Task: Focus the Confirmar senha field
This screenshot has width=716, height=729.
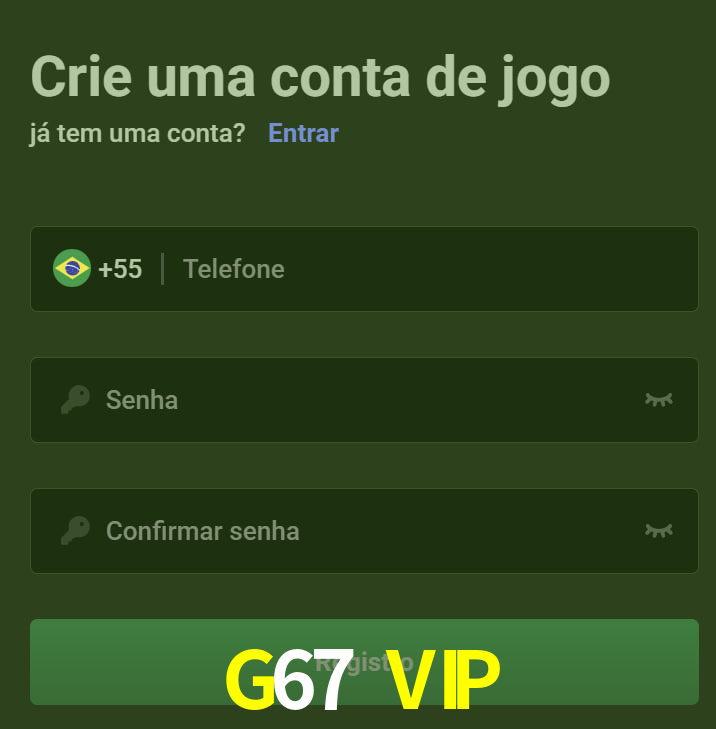Action: [x=360, y=531]
